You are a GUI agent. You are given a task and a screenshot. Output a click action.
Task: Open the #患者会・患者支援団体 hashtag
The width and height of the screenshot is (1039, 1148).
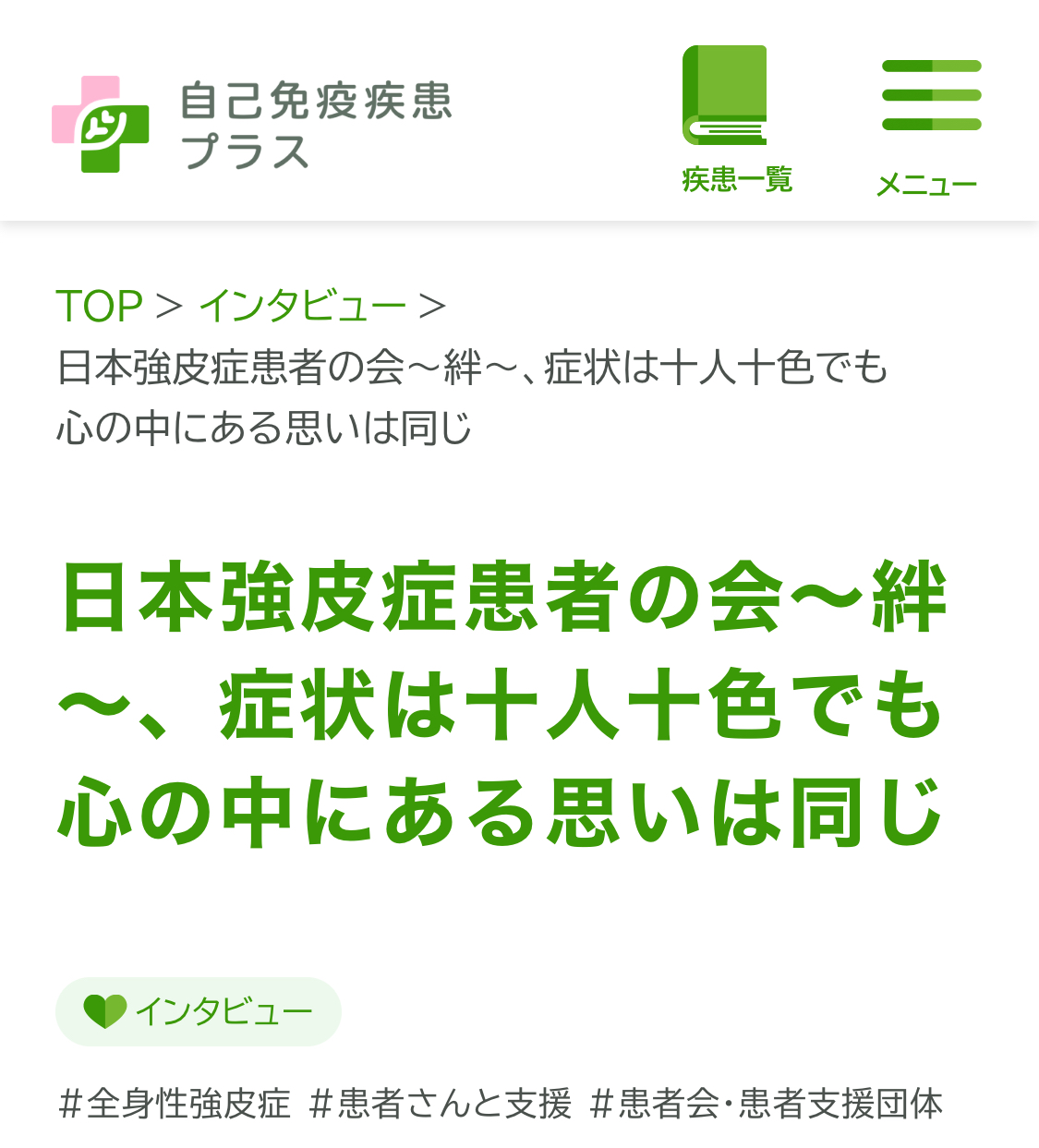766,1104
